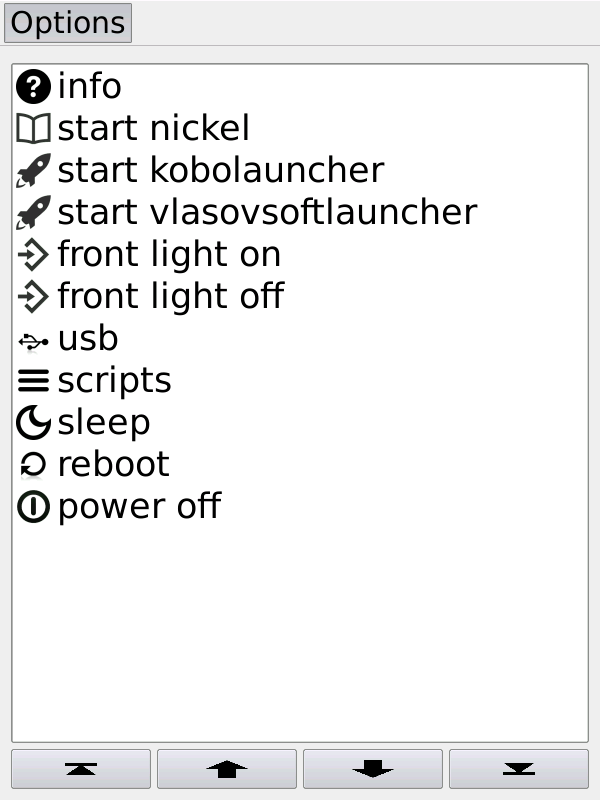600x800 pixels.
Task: Turn front light on
Action: (168, 255)
